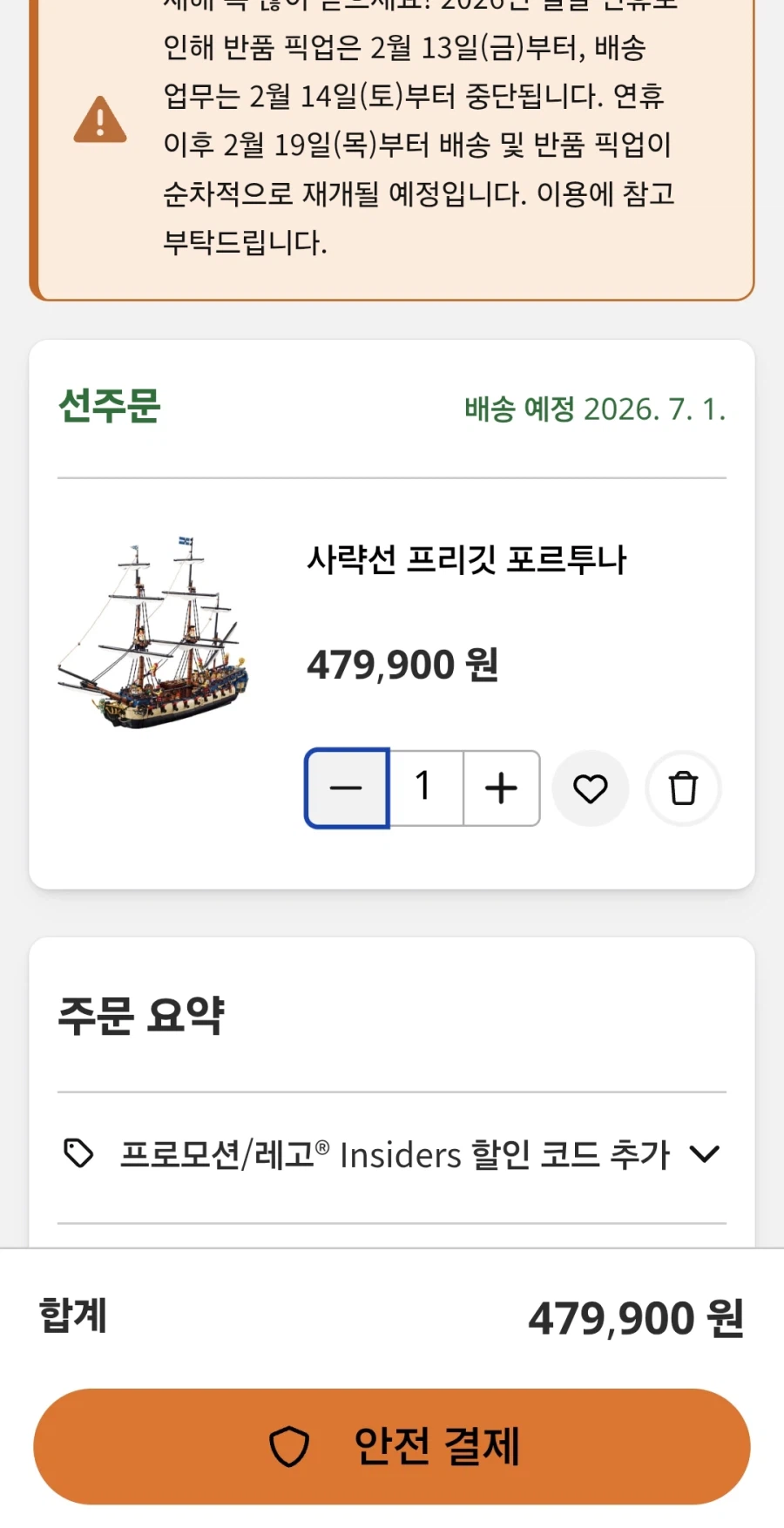
Task: Decrease item quantity with the minus icon
Action: pos(347,788)
